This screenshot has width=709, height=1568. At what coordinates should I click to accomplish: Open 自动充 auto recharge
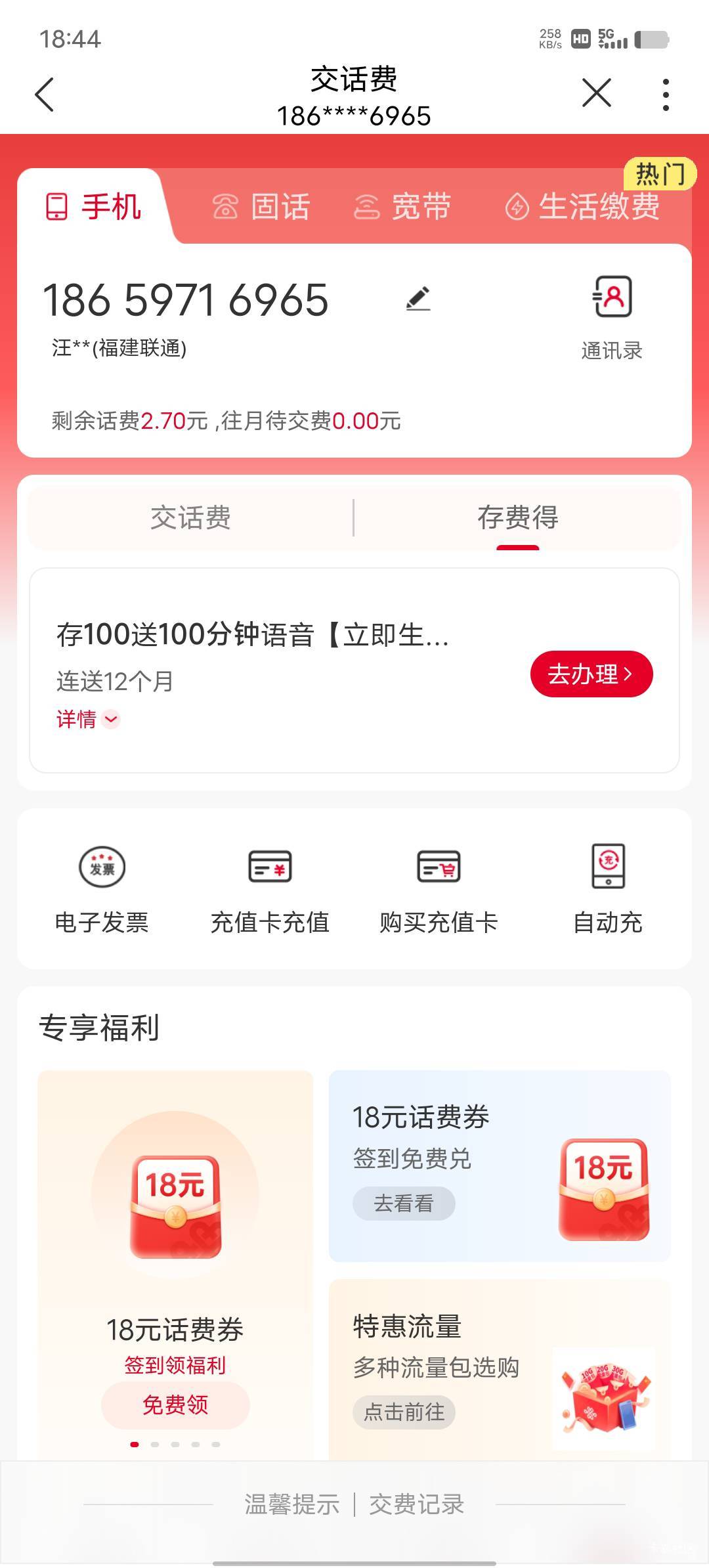pyautogui.click(x=608, y=889)
